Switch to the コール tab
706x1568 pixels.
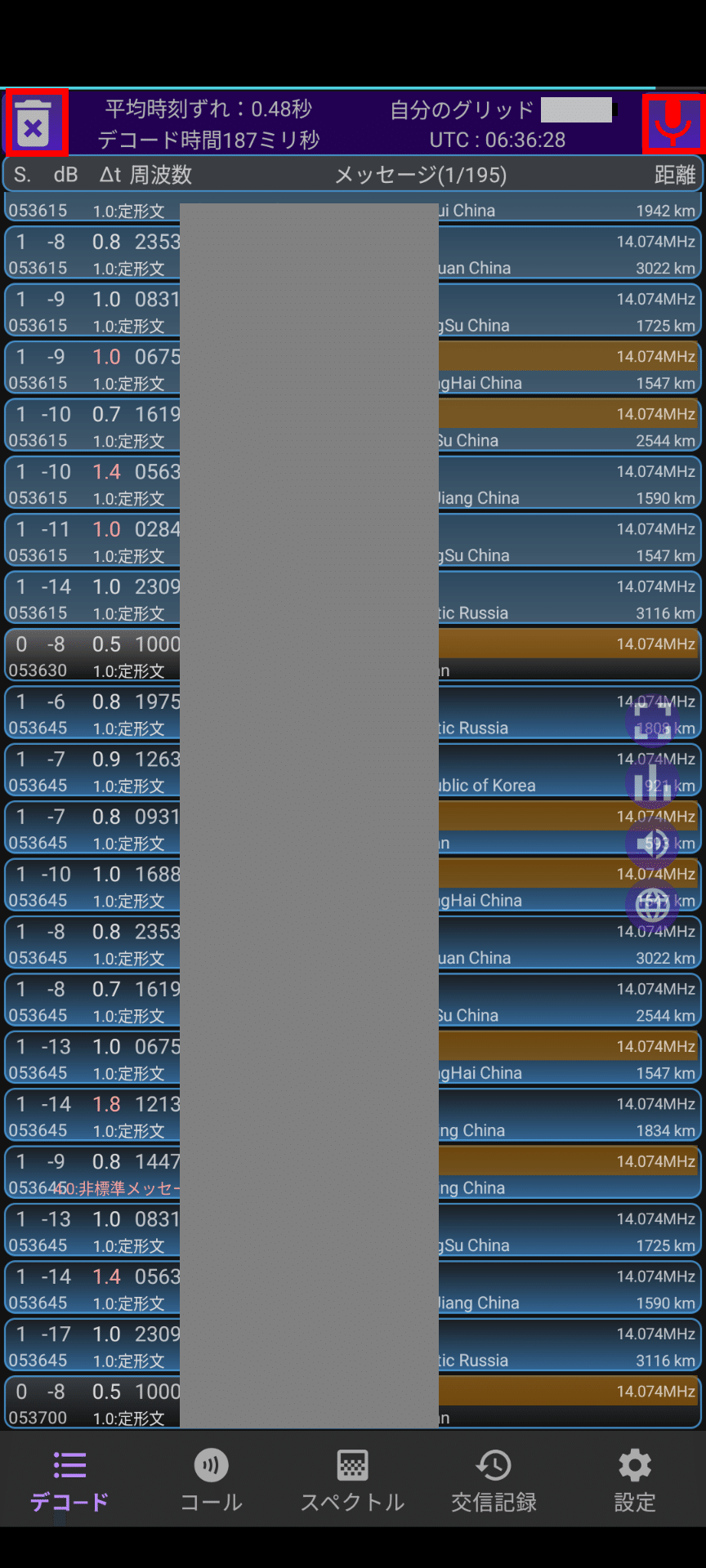click(x=211, y=1481)
